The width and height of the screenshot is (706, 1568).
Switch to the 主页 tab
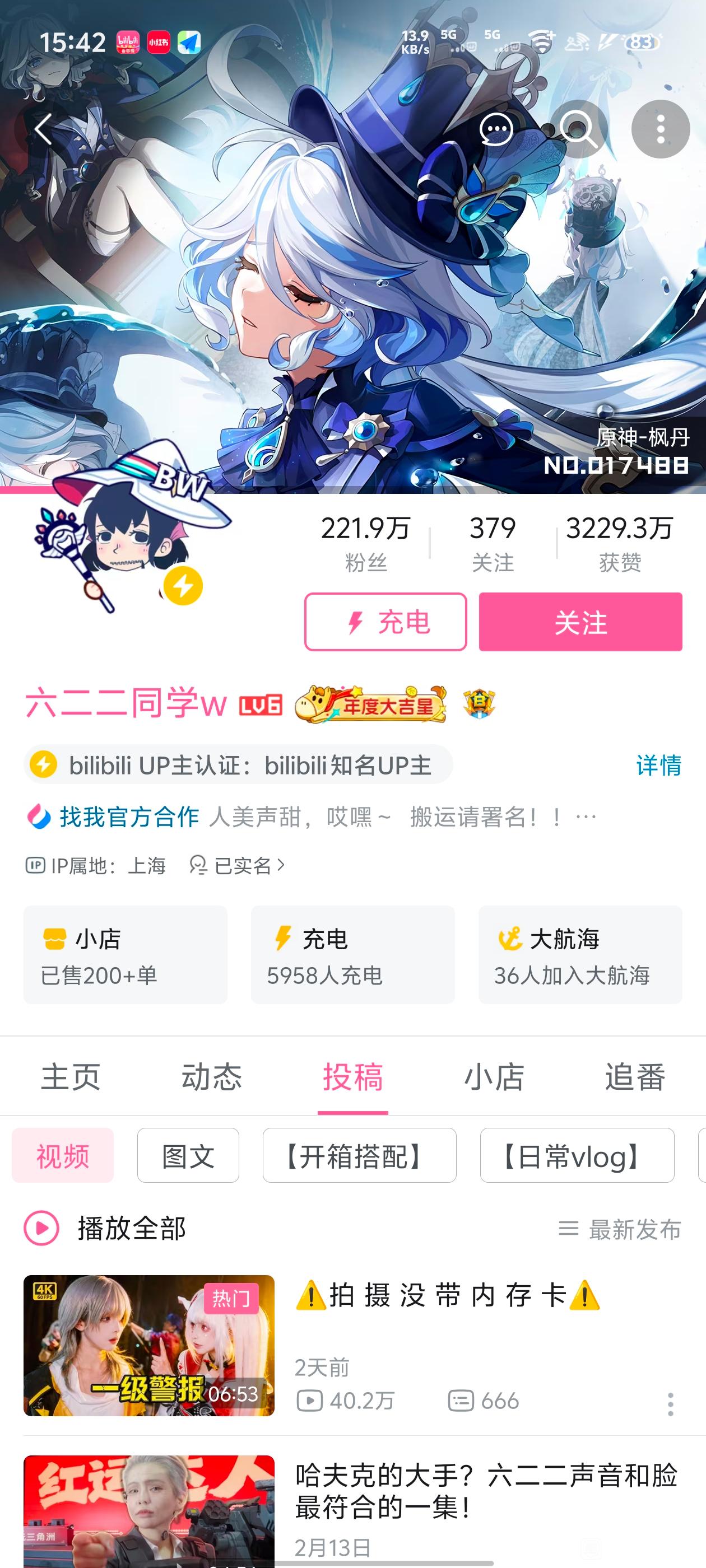71,1076
